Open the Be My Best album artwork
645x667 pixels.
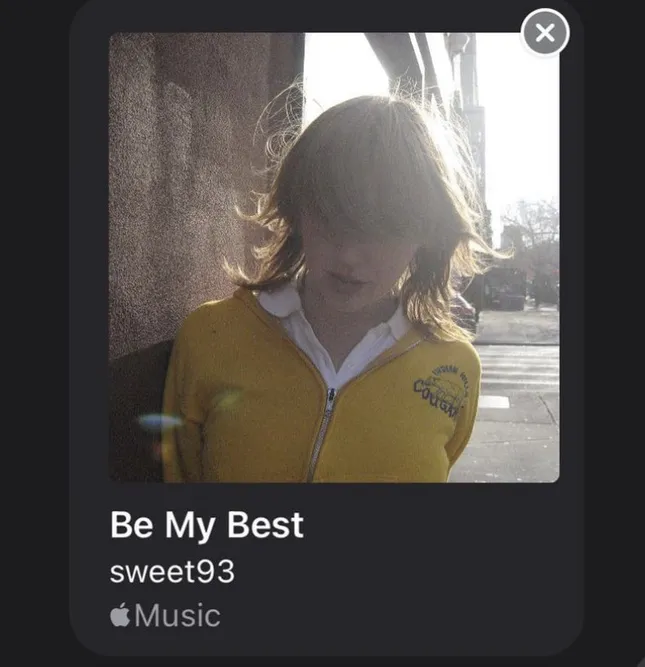[333, 258]
